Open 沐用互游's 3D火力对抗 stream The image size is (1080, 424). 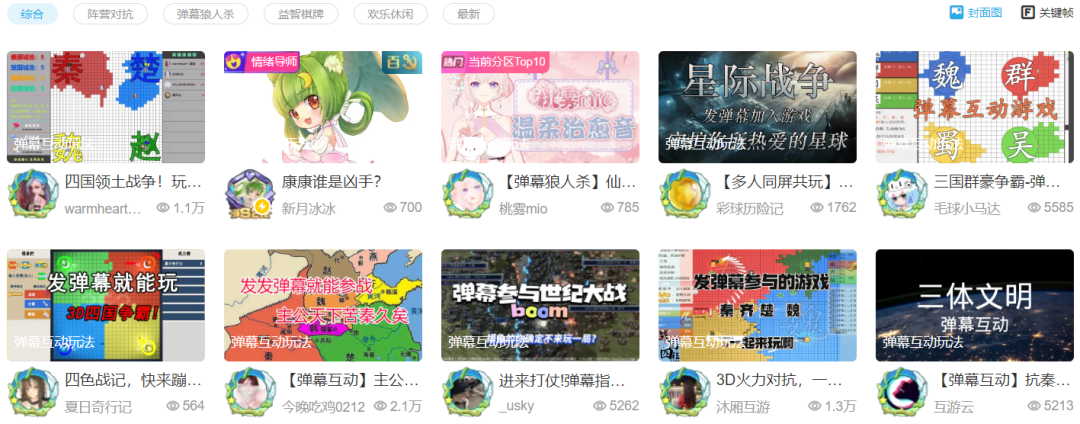[x=757, y=305]
